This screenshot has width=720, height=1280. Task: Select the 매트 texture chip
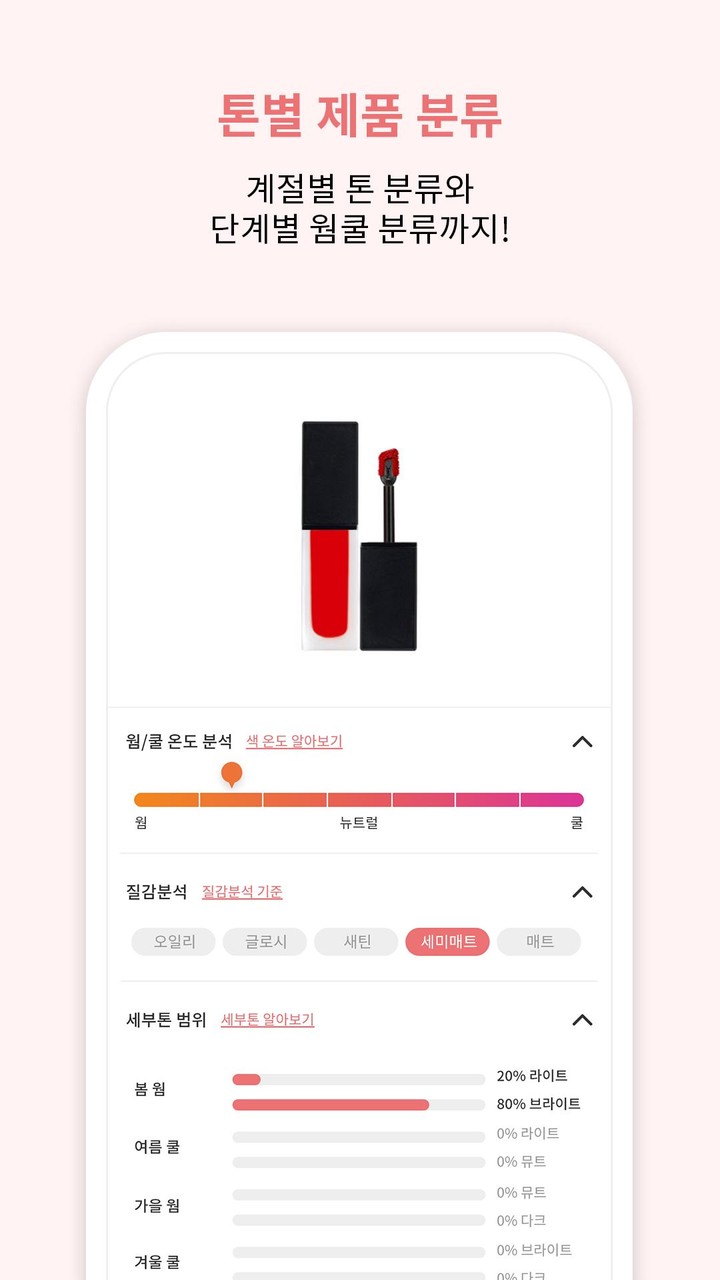point(538,942)
